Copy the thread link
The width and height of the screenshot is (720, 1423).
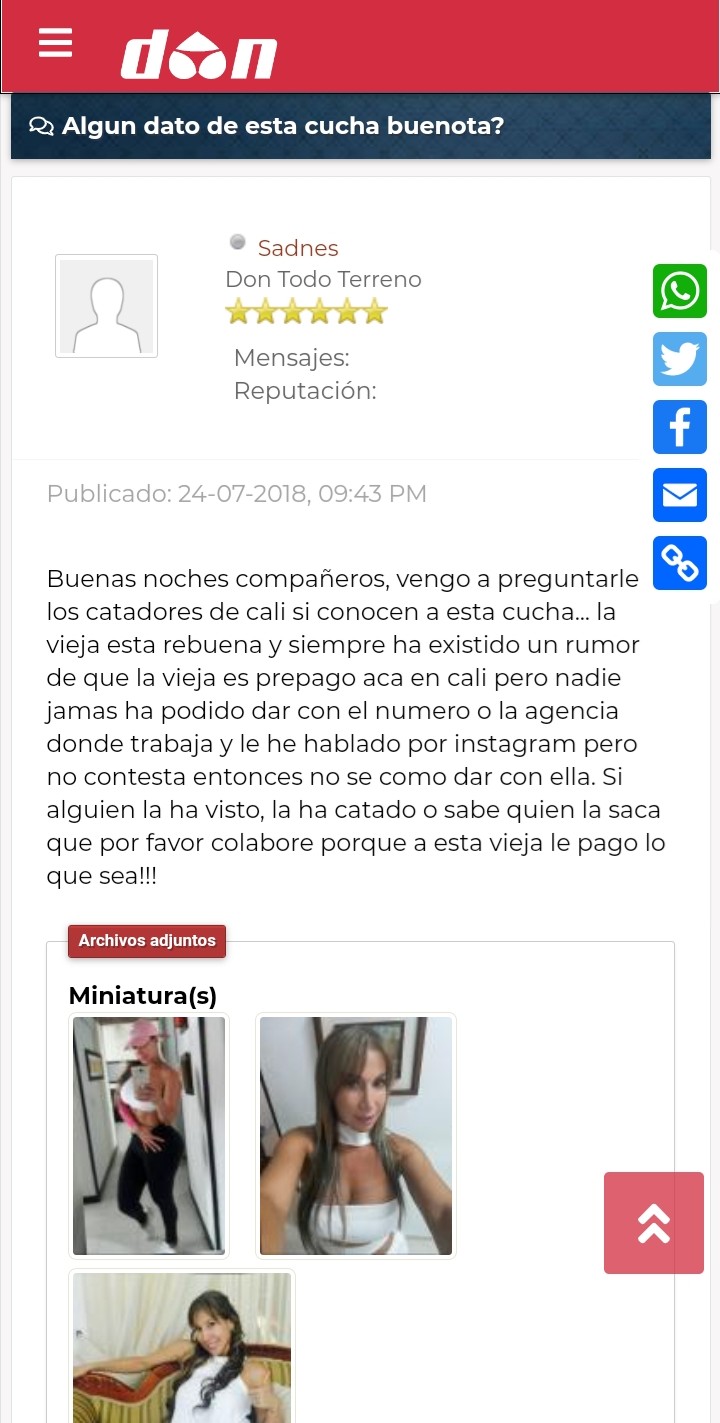pos(680,563)
